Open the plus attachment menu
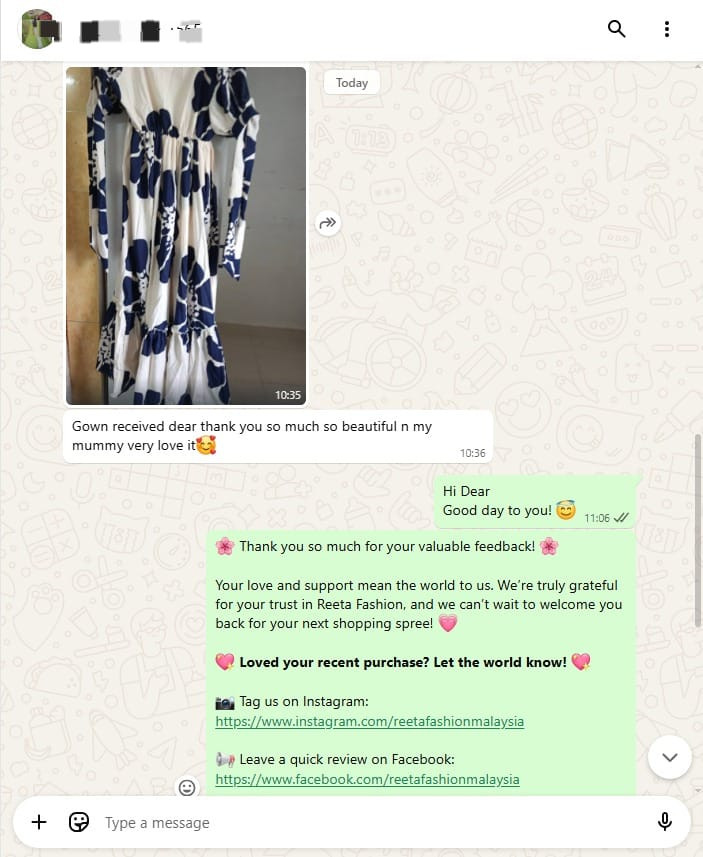 pos(39,822)
